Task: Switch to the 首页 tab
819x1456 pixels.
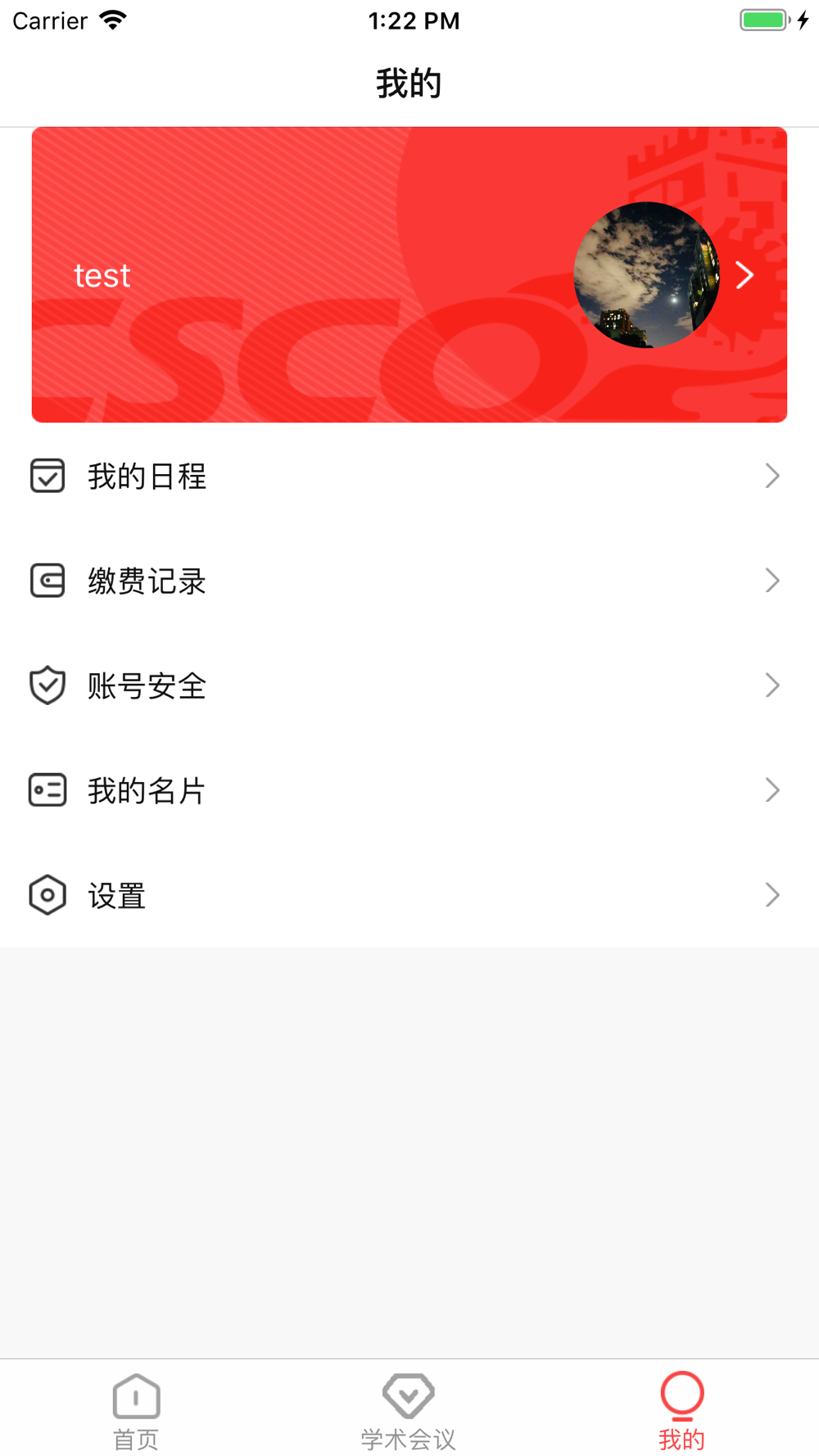Action: [x=136, y=1410]
